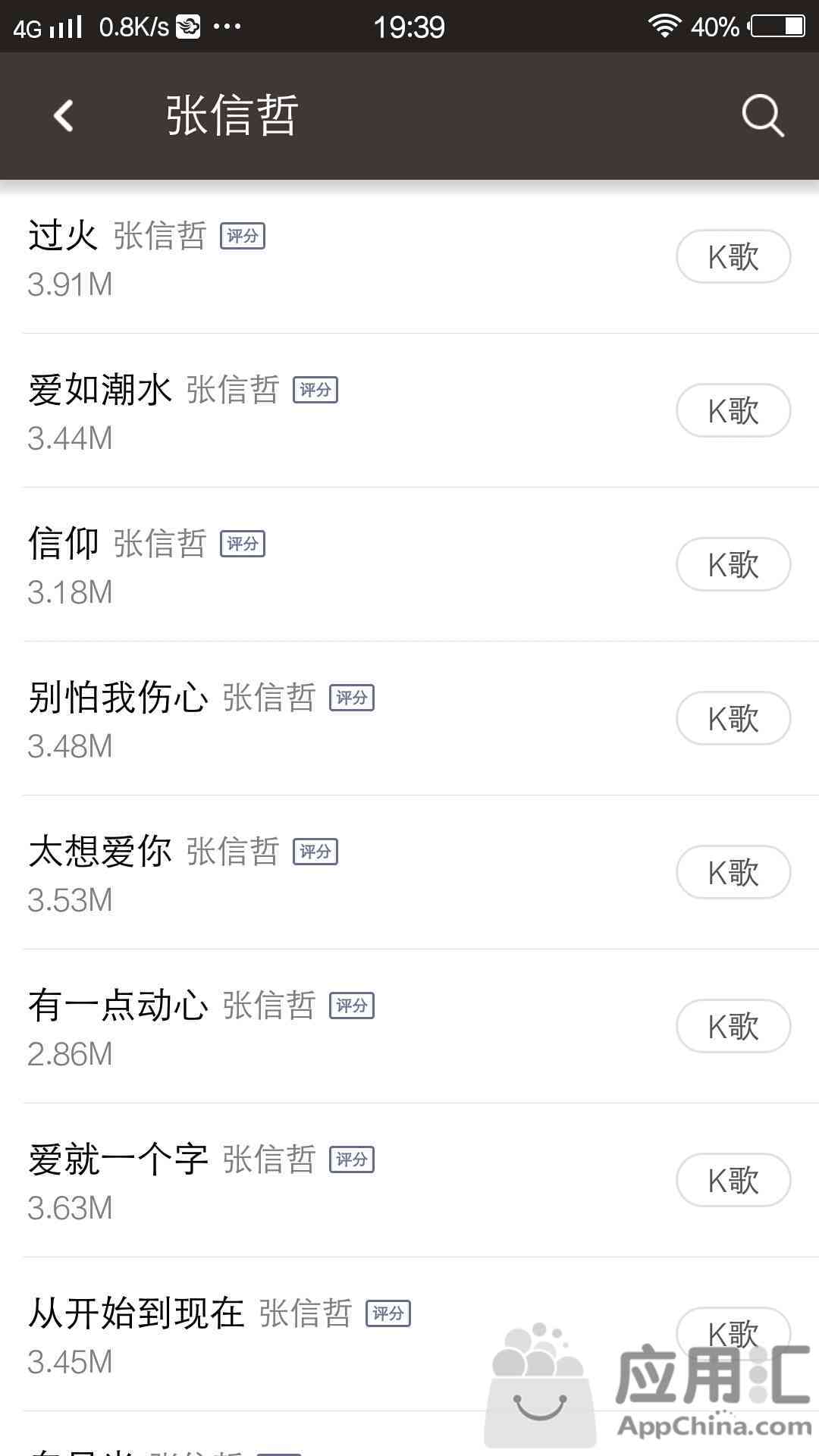The width and height of the screenshot is (819, 1456).
Task: Tap K歌 button for 过火
Action: (x=733, y=256)
